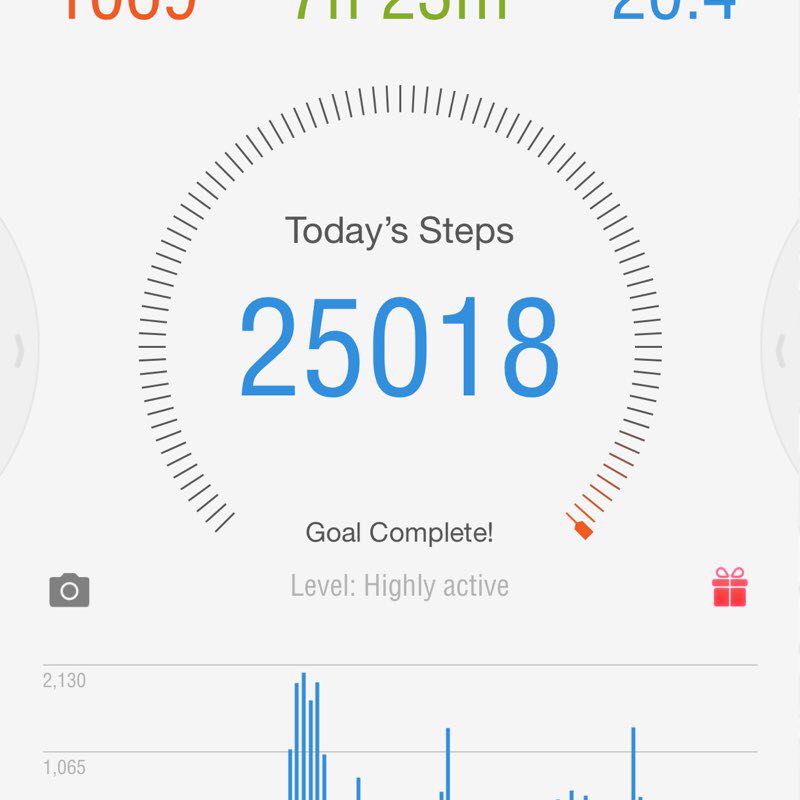This screenshot has width=800, height=800.
Task: Open the camera to share steps
Action: 69,590
